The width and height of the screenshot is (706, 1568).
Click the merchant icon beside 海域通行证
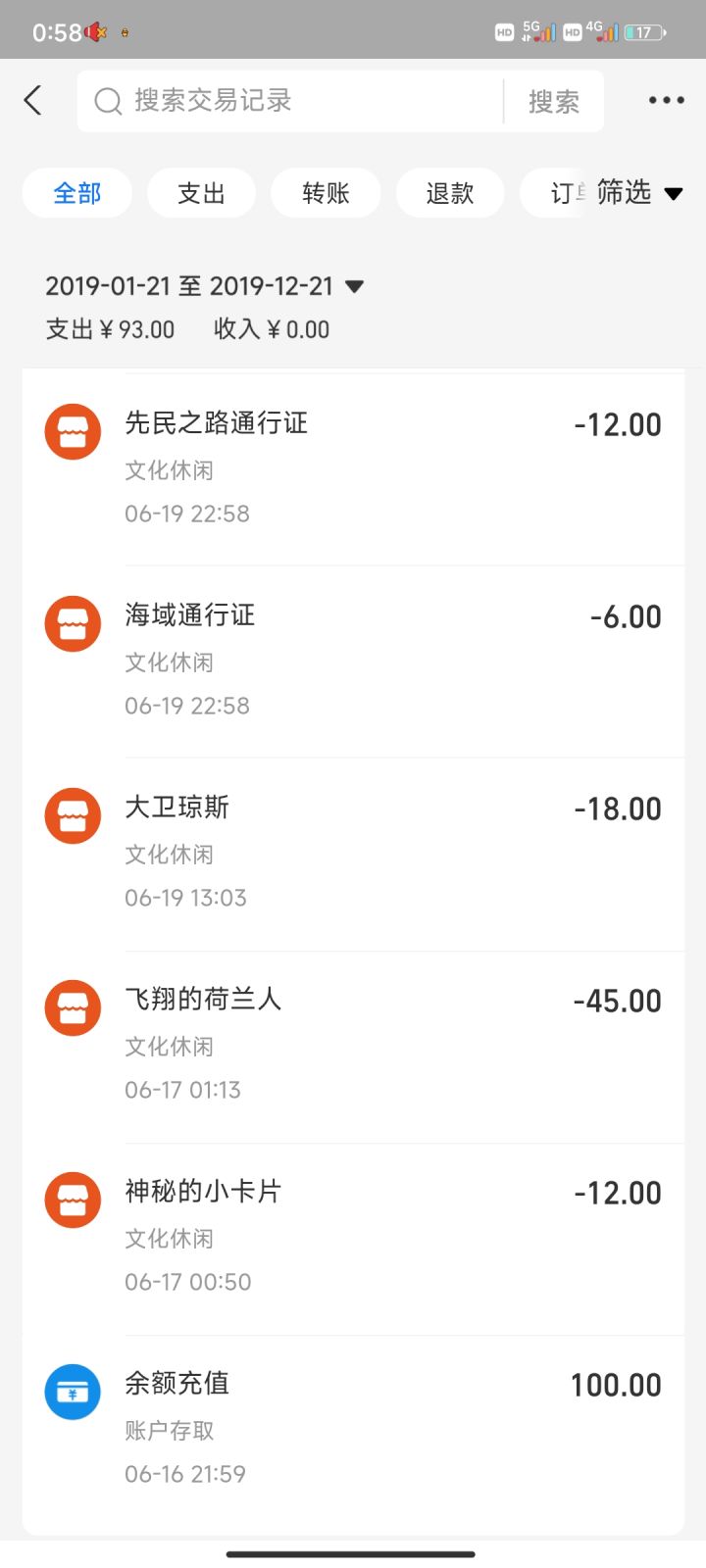pyautogui.click(x=72, y=622)
